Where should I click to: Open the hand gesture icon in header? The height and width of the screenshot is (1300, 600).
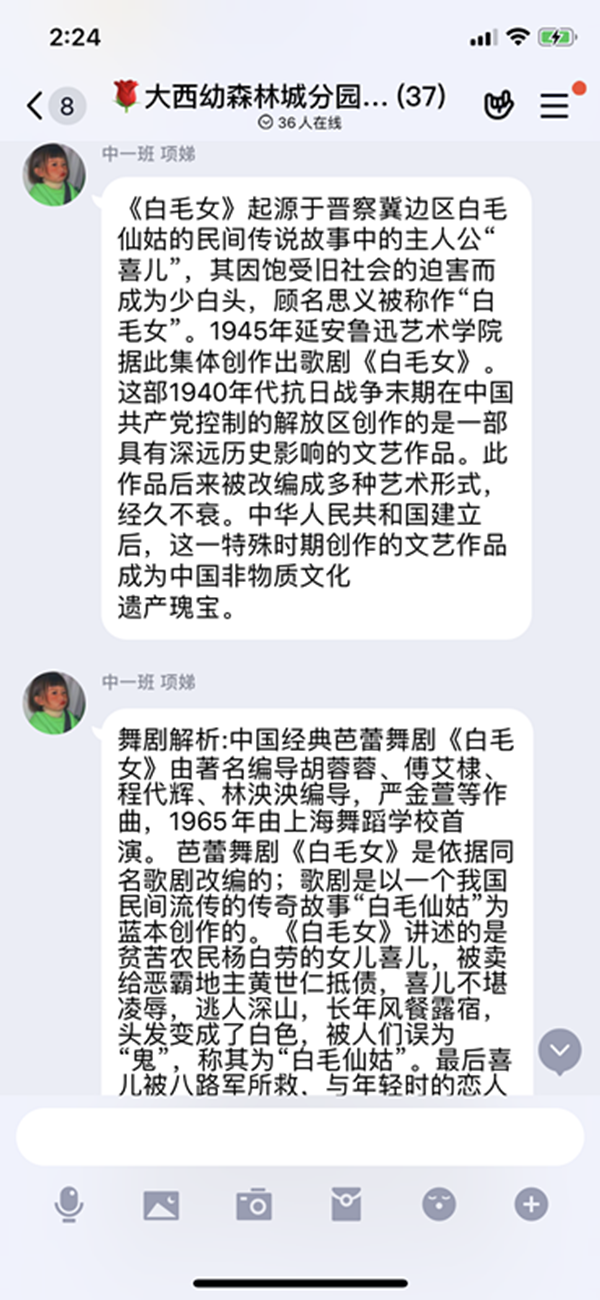[498, 105]
